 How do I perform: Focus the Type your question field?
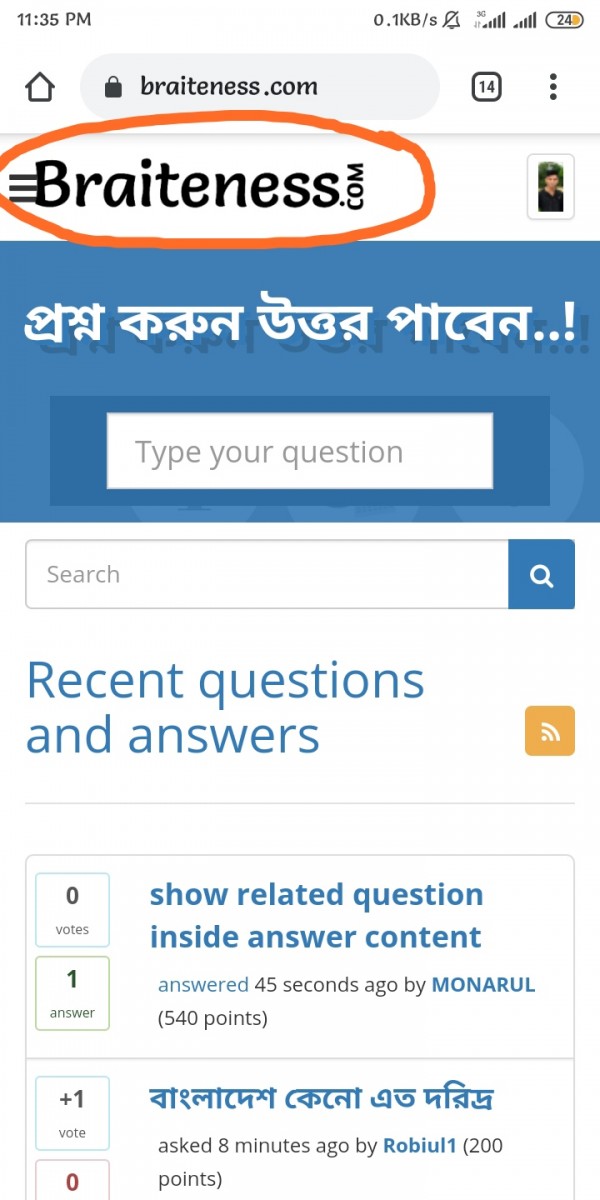point(299,452)
